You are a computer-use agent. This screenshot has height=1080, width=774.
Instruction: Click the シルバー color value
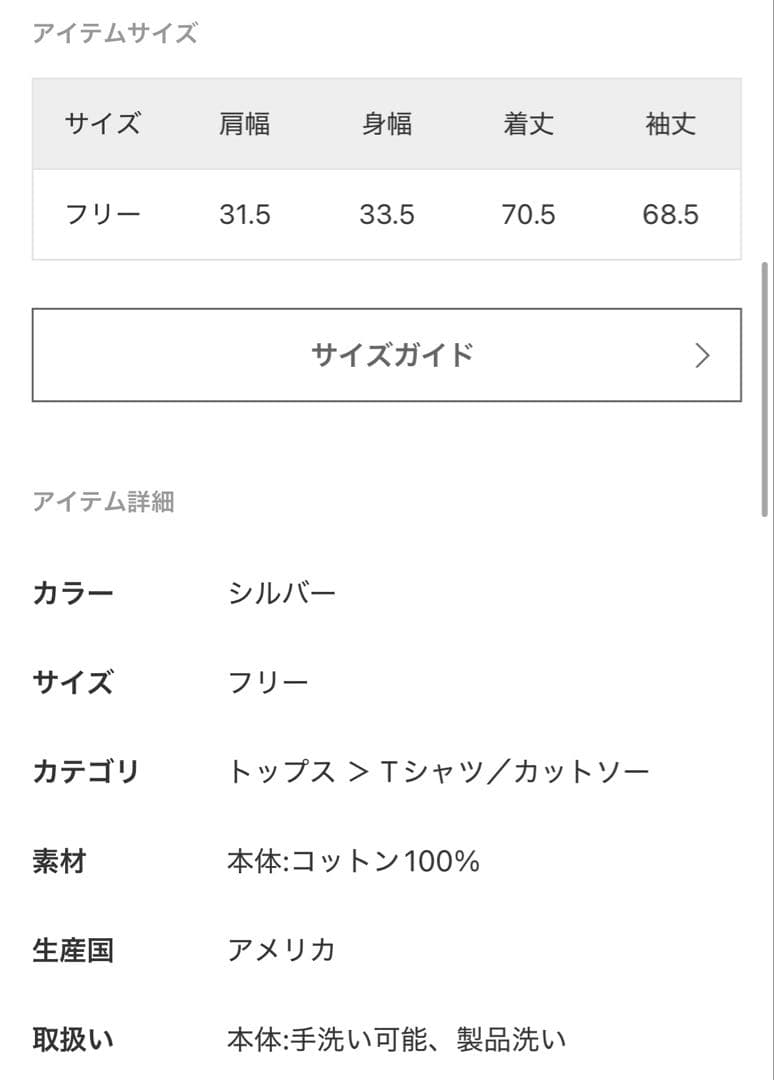coord(283,592)
